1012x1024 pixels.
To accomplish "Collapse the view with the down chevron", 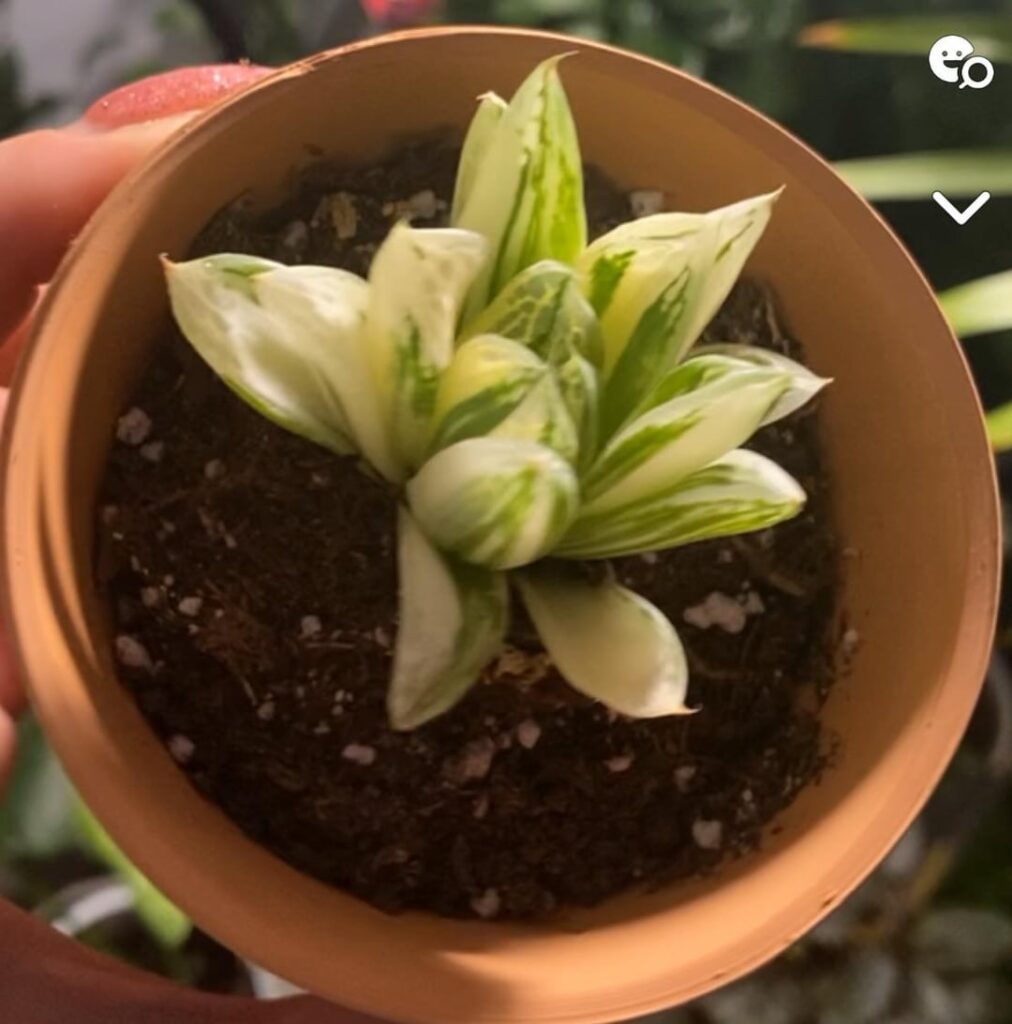I will coord(960,208).
